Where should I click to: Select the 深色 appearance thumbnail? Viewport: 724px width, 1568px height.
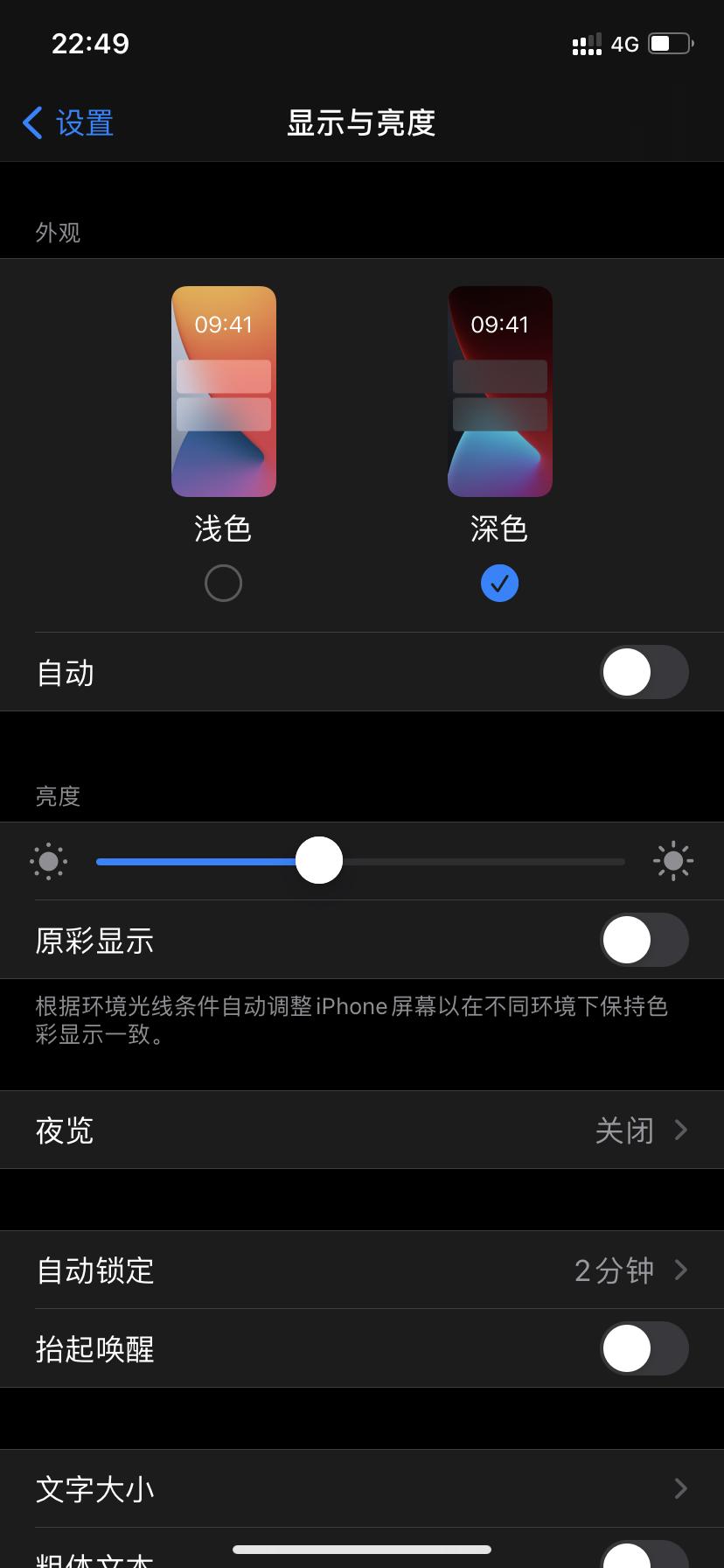click(499, 391)
